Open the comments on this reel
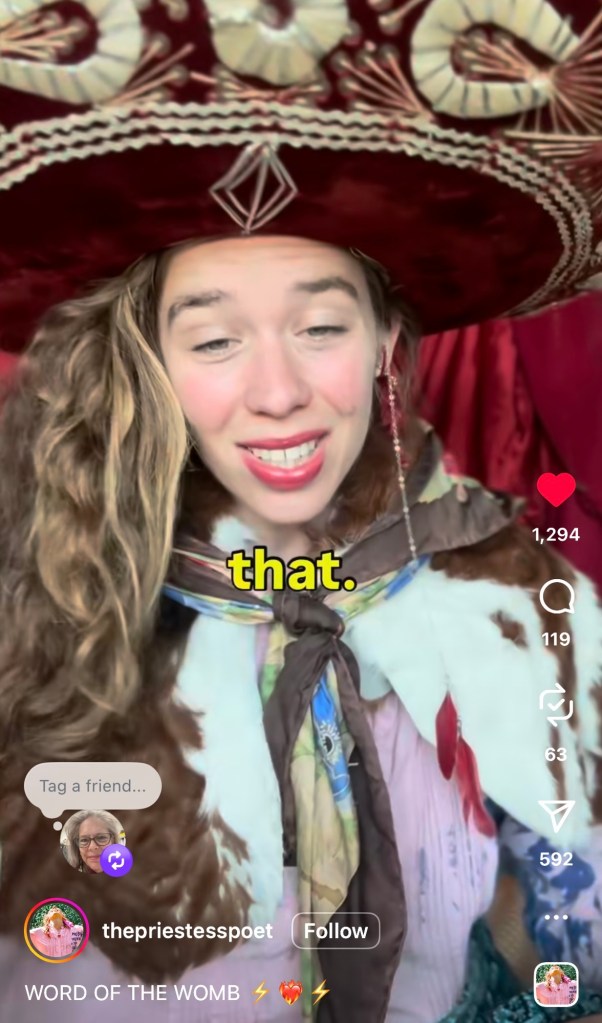 [556, 598]
